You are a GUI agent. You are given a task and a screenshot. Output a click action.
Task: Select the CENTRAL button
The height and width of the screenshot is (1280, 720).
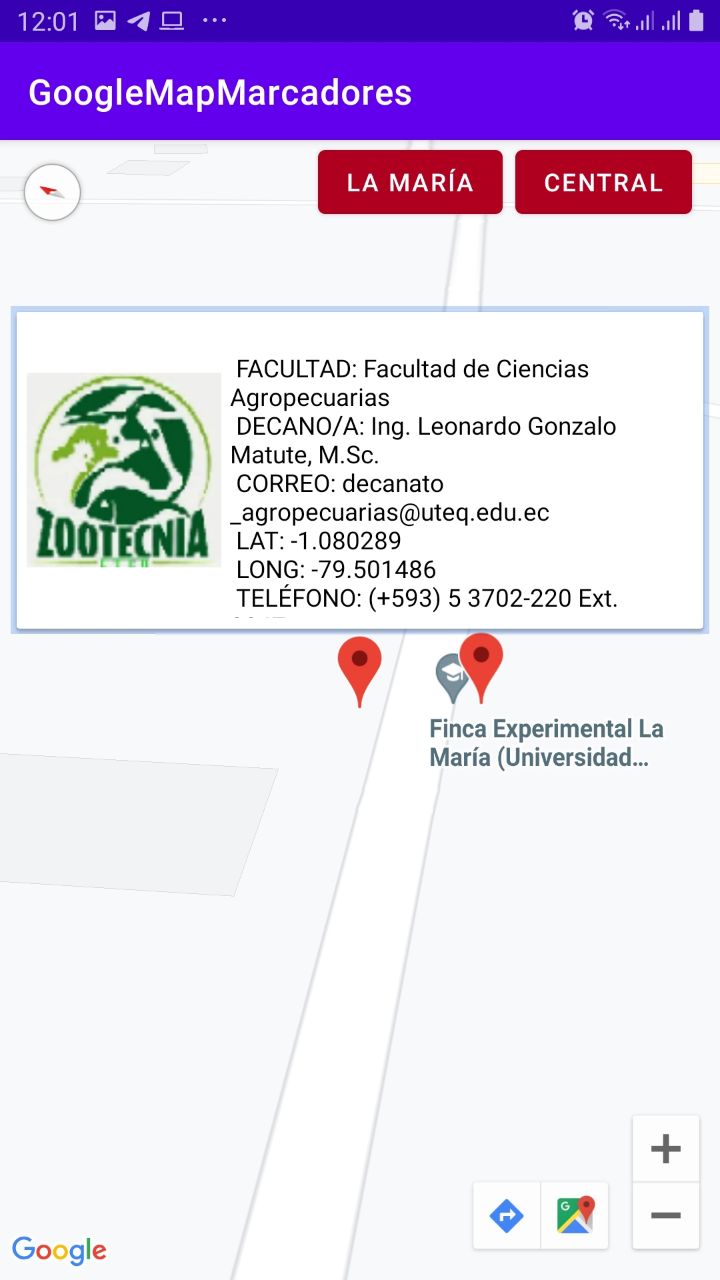pyautogui.click(x=603, y=182)
